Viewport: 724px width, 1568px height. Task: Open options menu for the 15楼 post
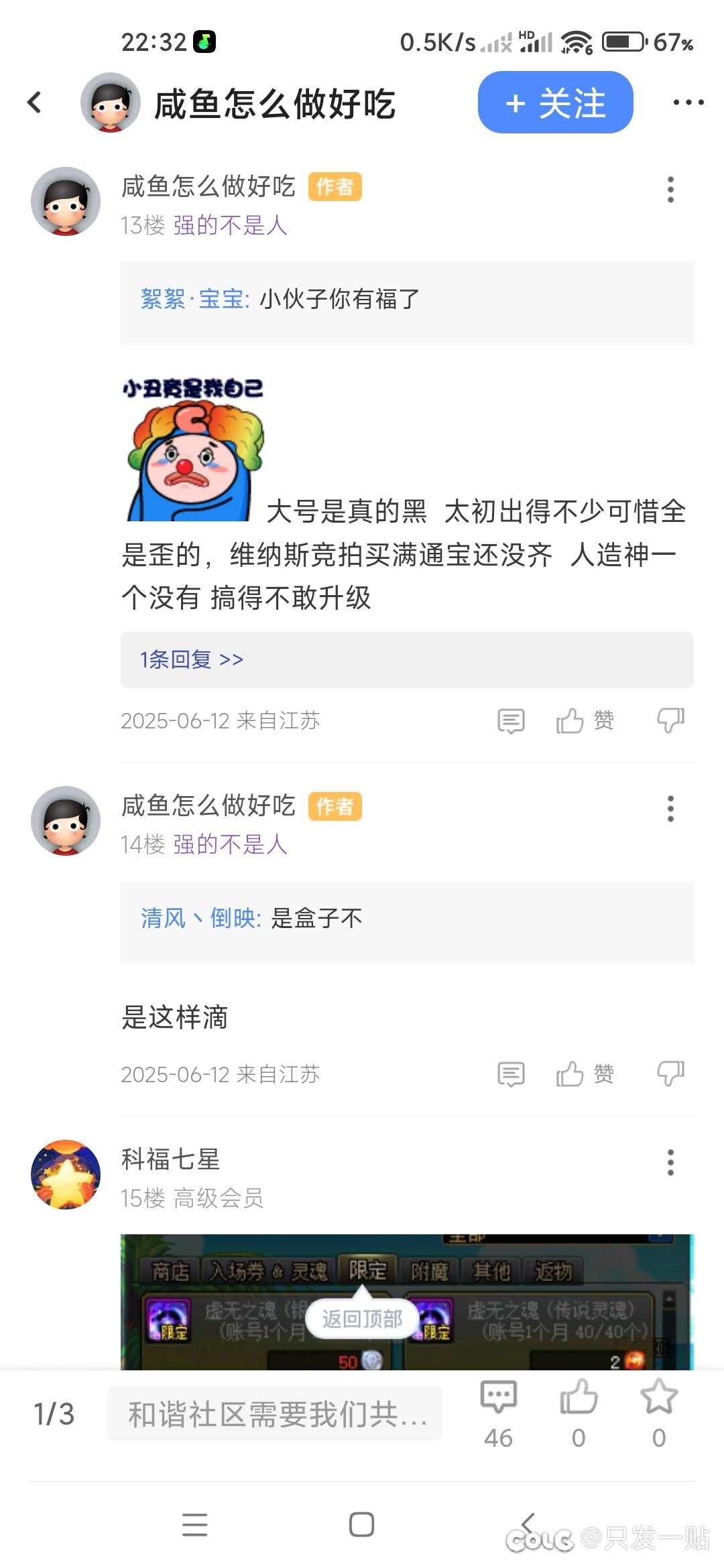(x=670, y=1163)
